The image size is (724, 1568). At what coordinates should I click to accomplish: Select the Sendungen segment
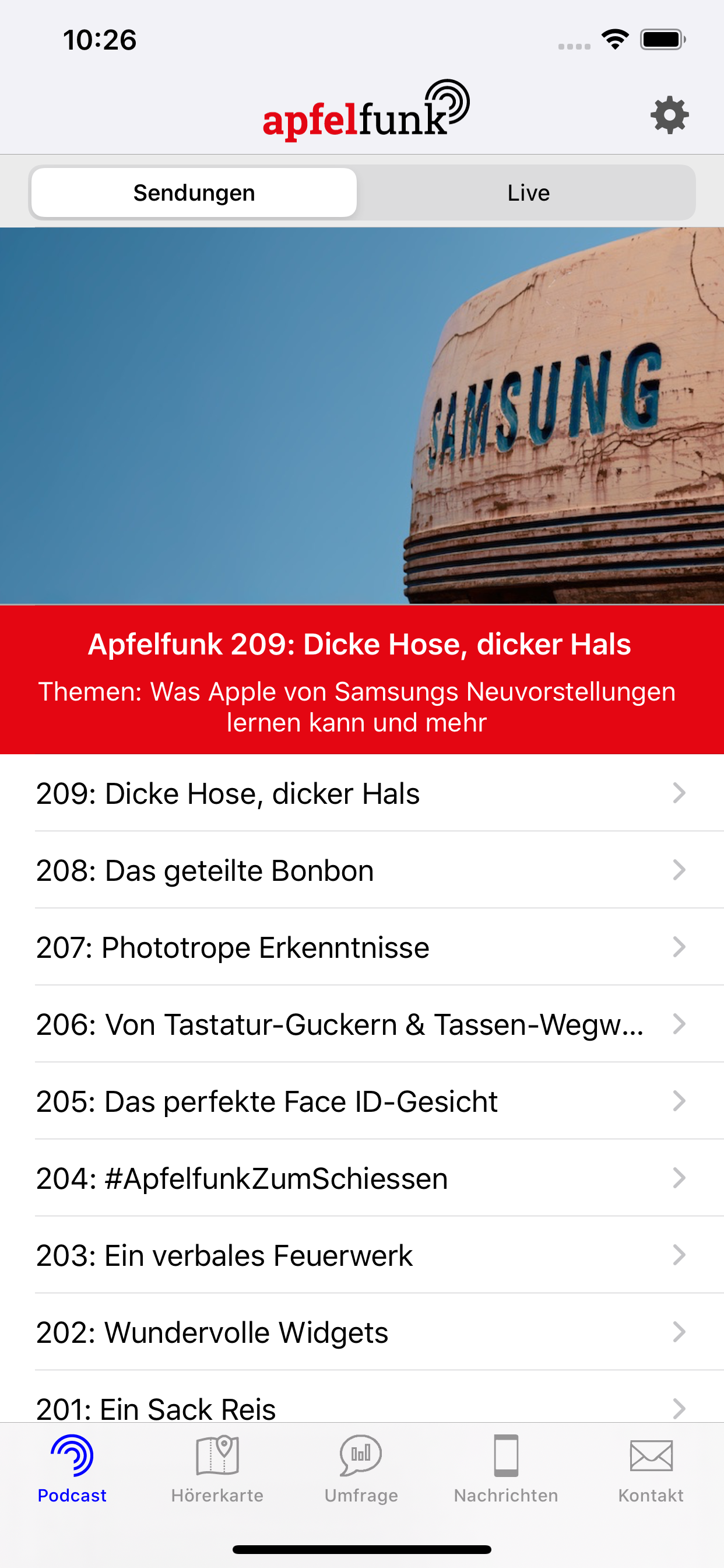pos(194,193)
